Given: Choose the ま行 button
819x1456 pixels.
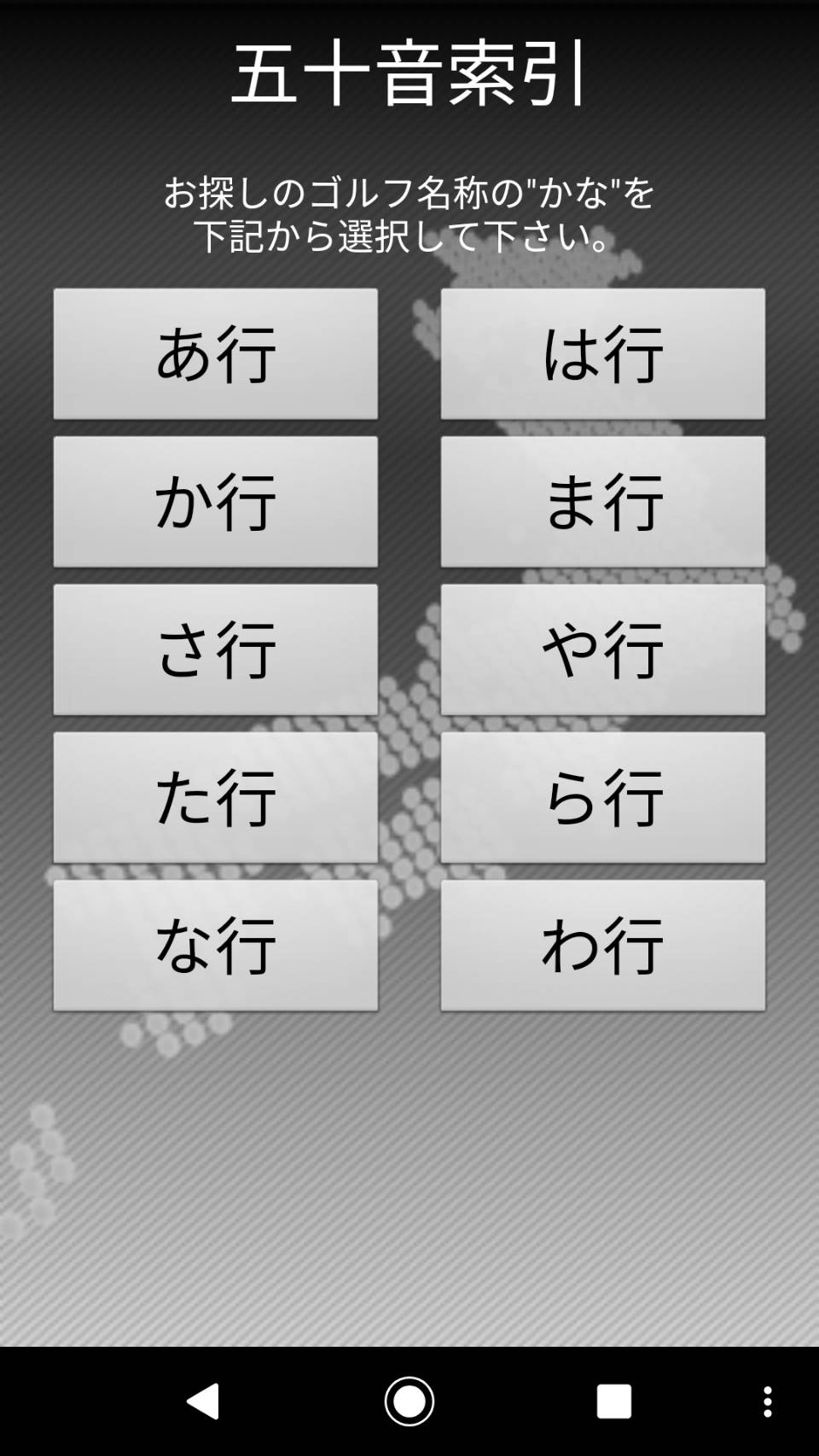Looking at the screenshot, I should point(602,501).
